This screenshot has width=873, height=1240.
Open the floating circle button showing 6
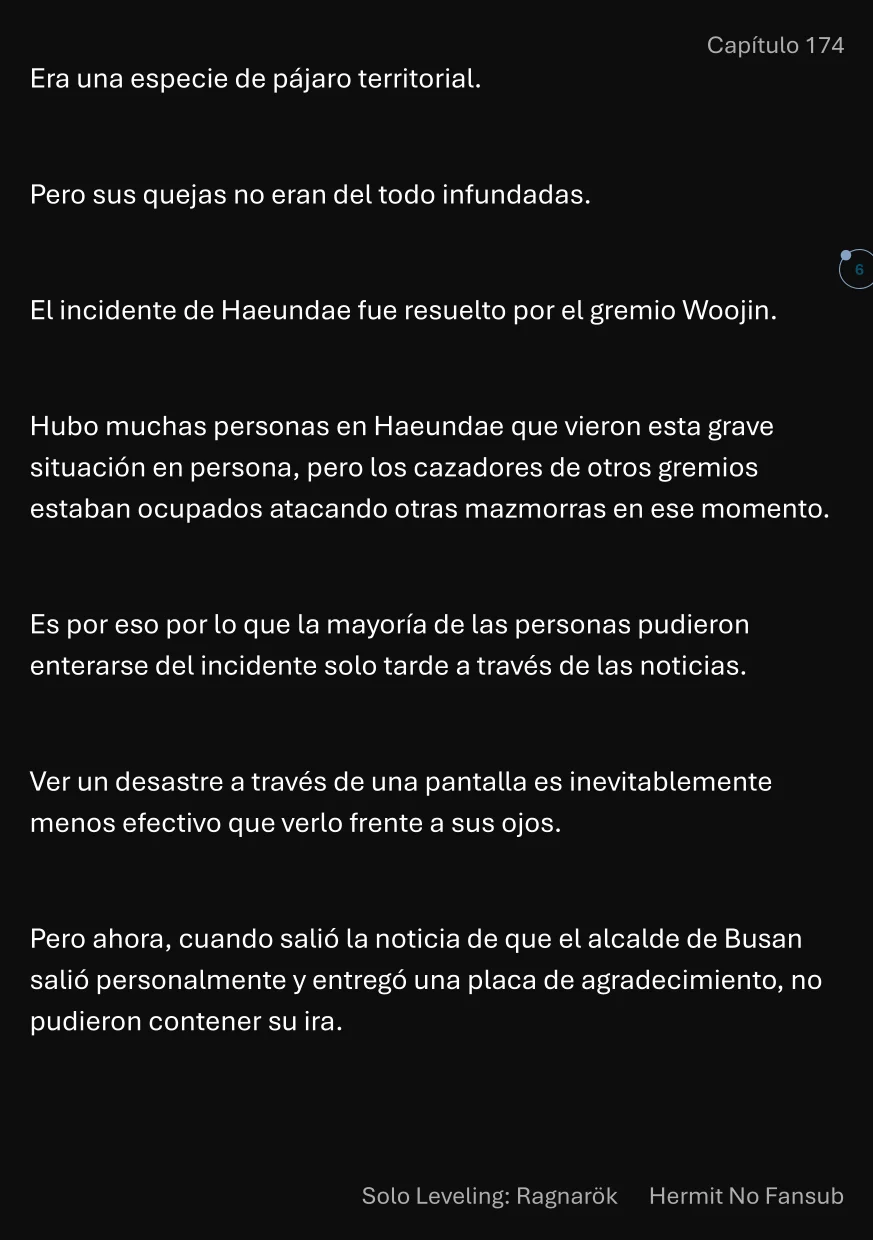857,269
